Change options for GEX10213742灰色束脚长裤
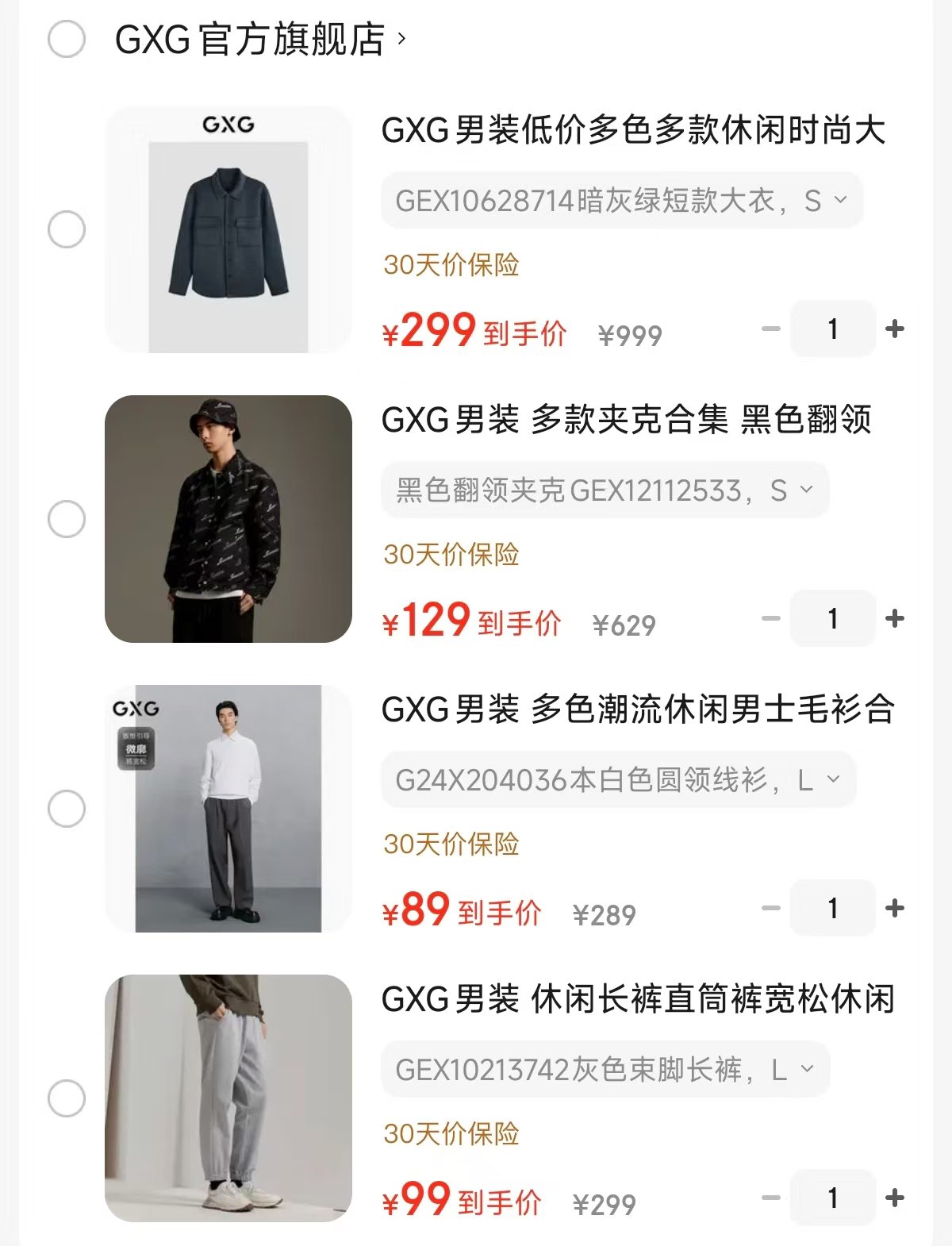This screenshot has width=952, height=1246. click(605, 1070)
